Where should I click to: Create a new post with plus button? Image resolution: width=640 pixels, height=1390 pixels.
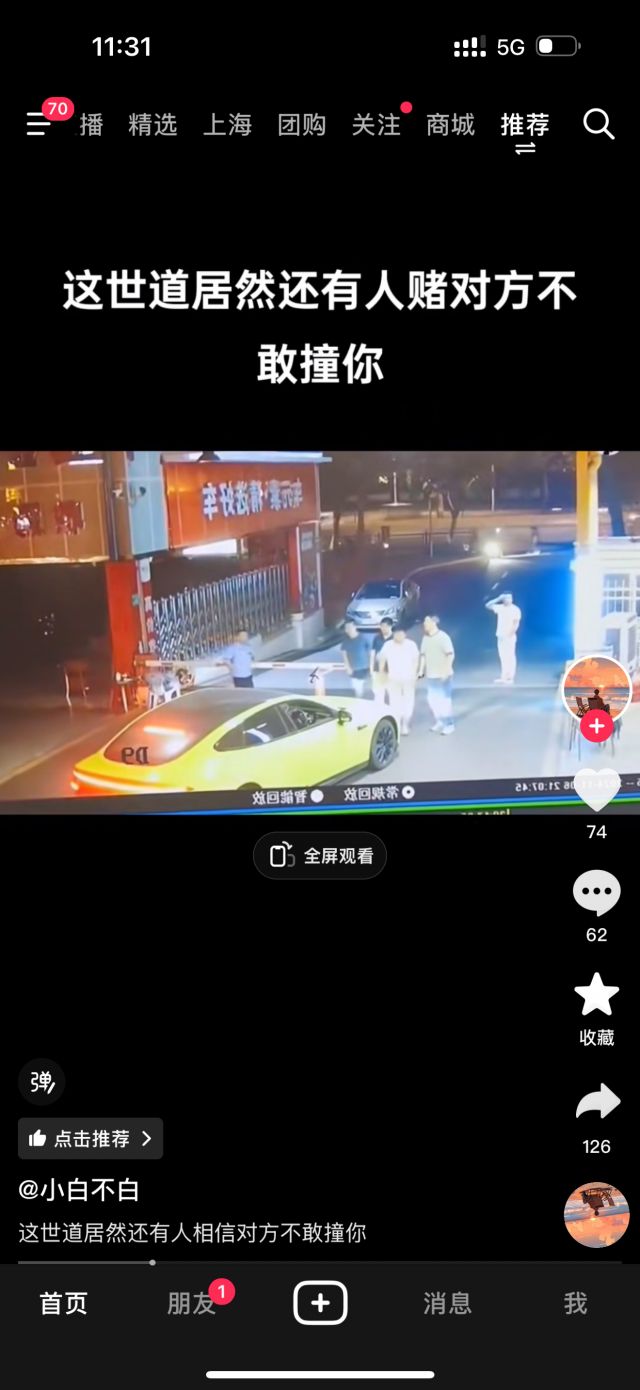(320, 1303)
